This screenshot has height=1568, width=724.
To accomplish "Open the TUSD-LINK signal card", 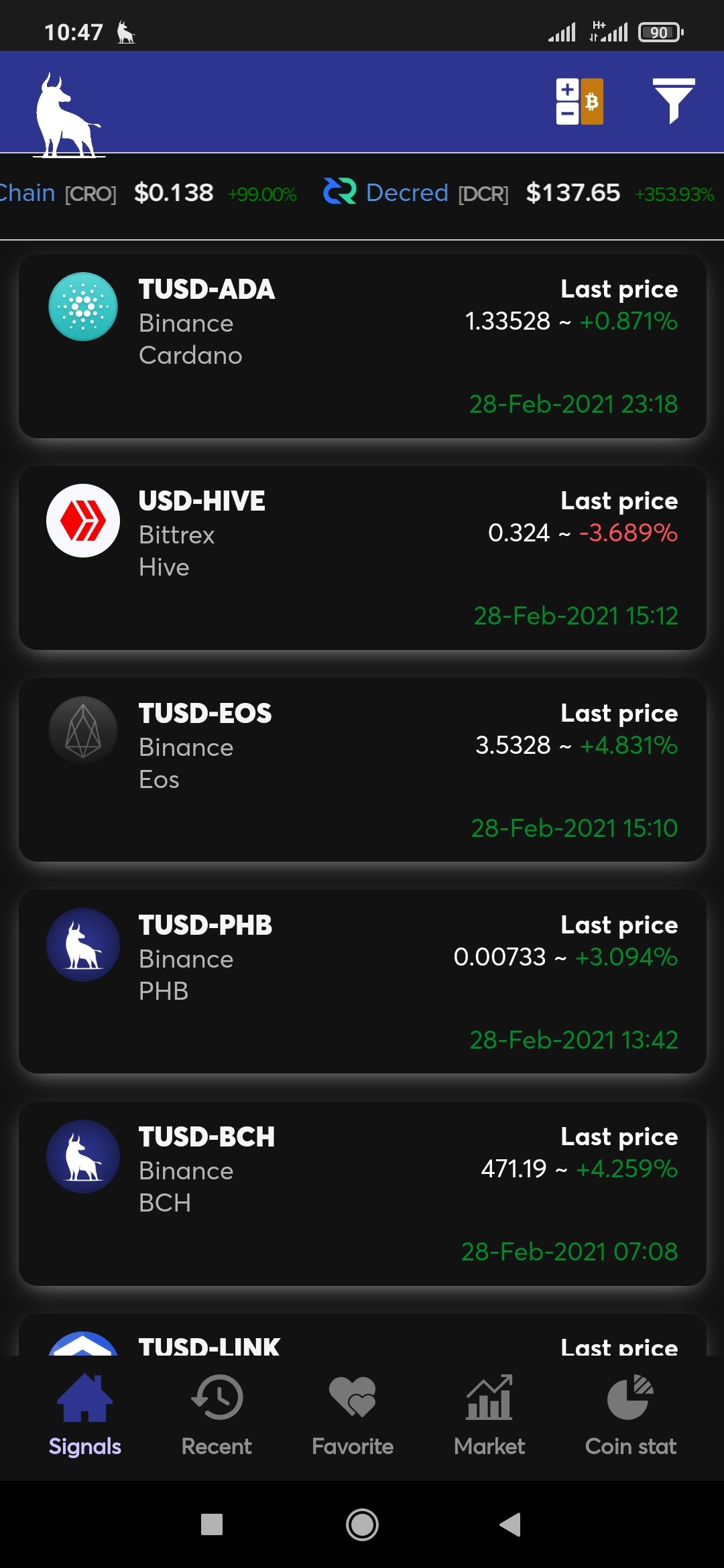I will point(362,1335).
